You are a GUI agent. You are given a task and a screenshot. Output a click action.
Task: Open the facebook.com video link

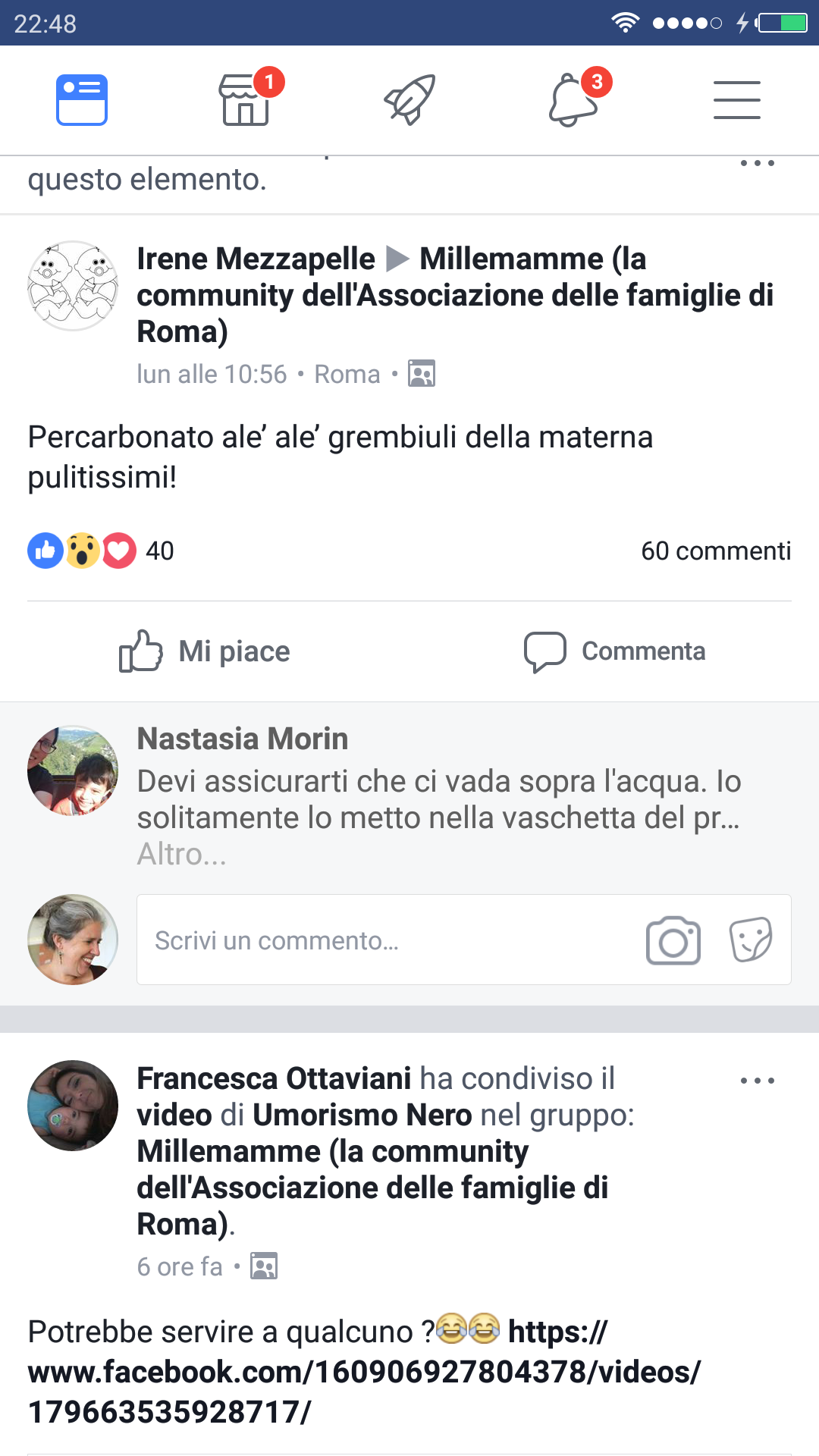point(364,1373)
